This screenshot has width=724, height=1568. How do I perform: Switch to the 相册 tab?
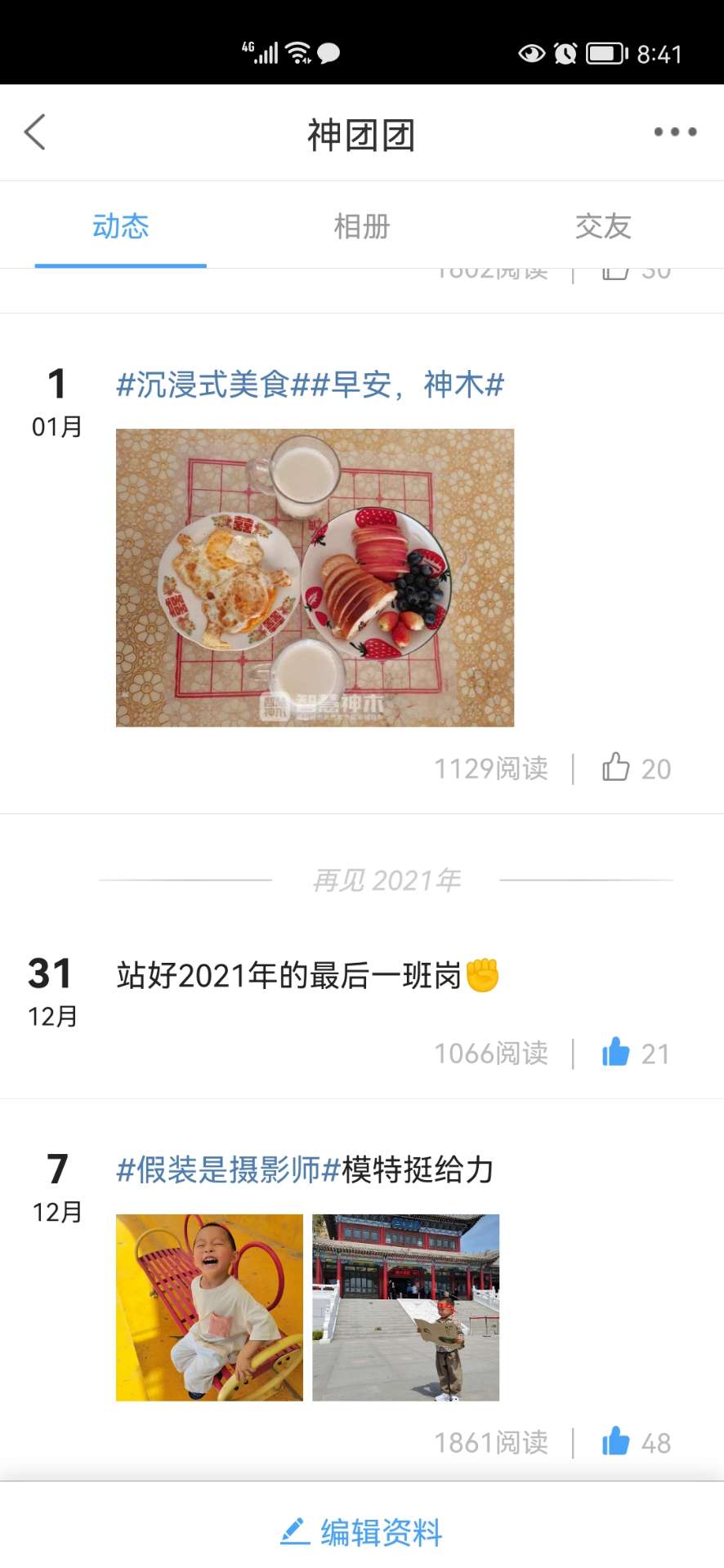click(362, 226)
